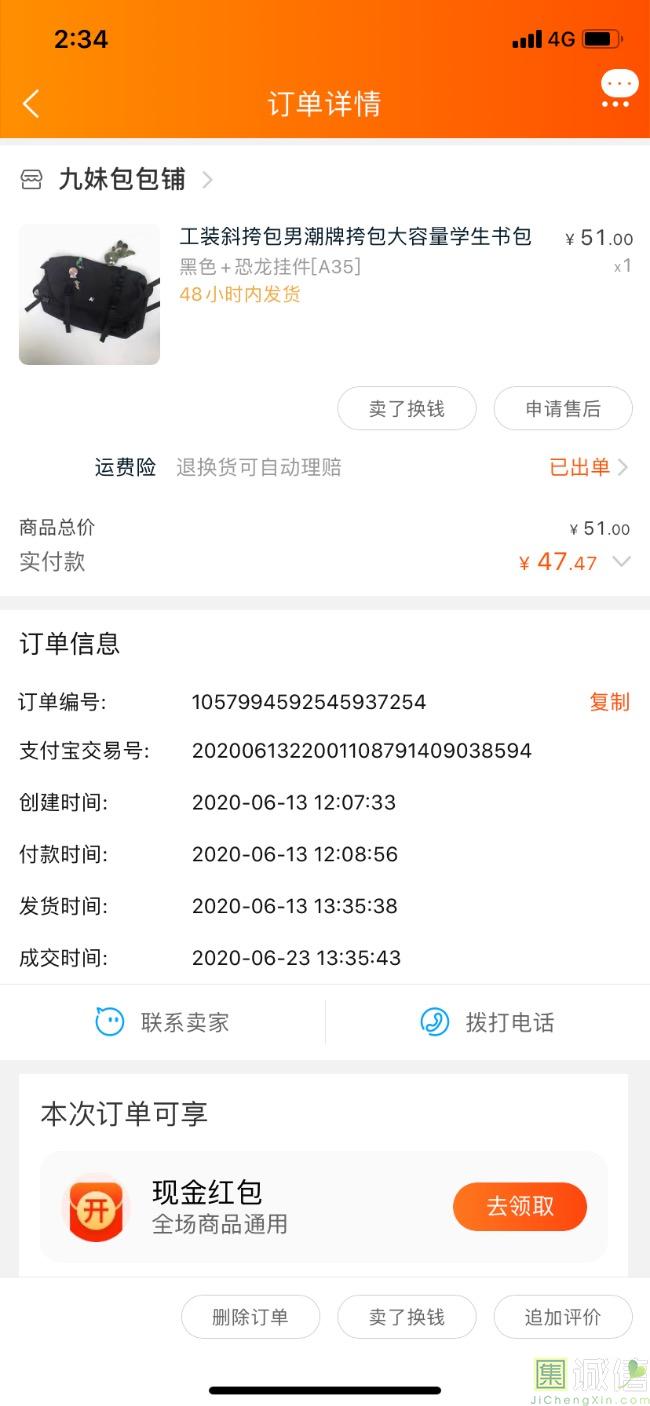The image size is (650, 1406).
Task: Tap the 追加评价 button
Action: (x=562, y=1317)
